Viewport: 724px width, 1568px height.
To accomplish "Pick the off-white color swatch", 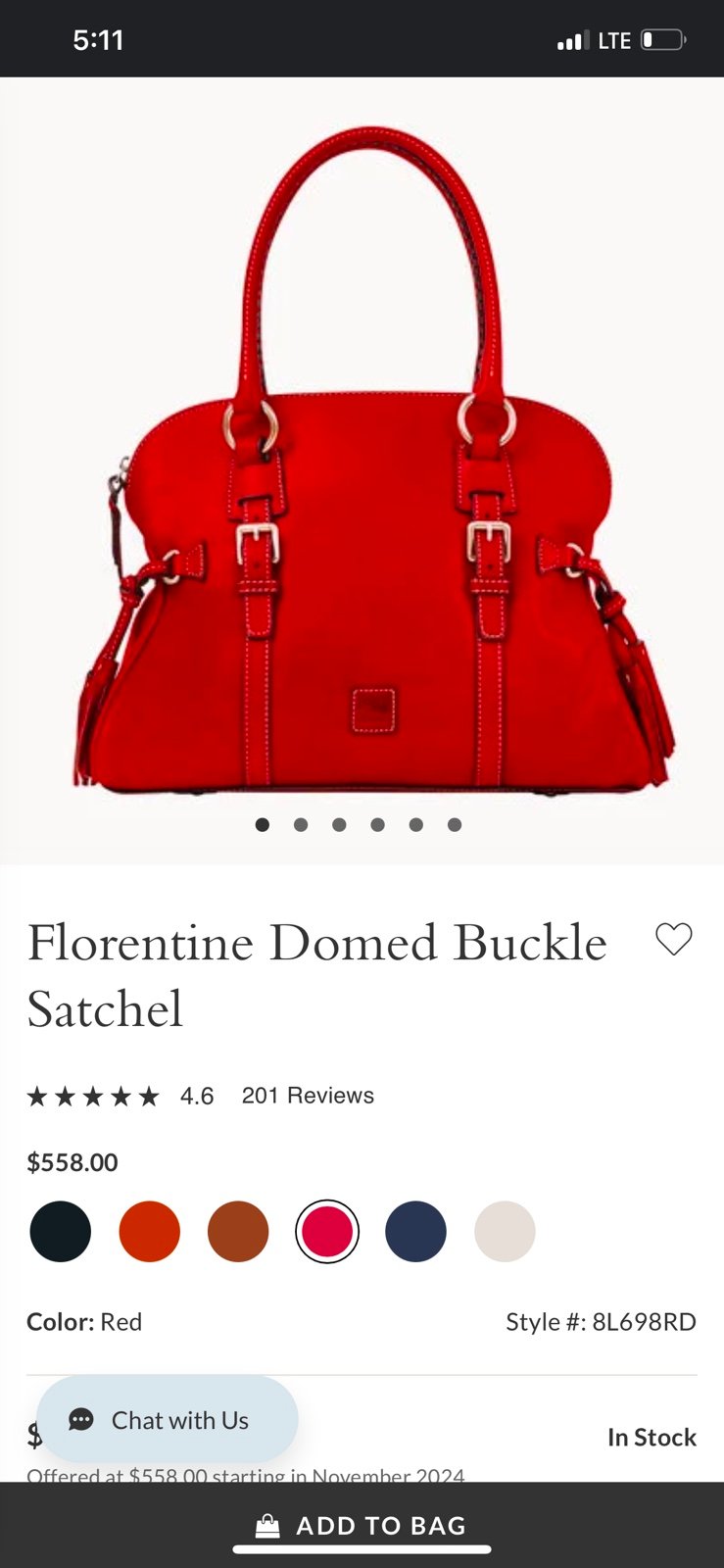I will (x=505, y=1231).
